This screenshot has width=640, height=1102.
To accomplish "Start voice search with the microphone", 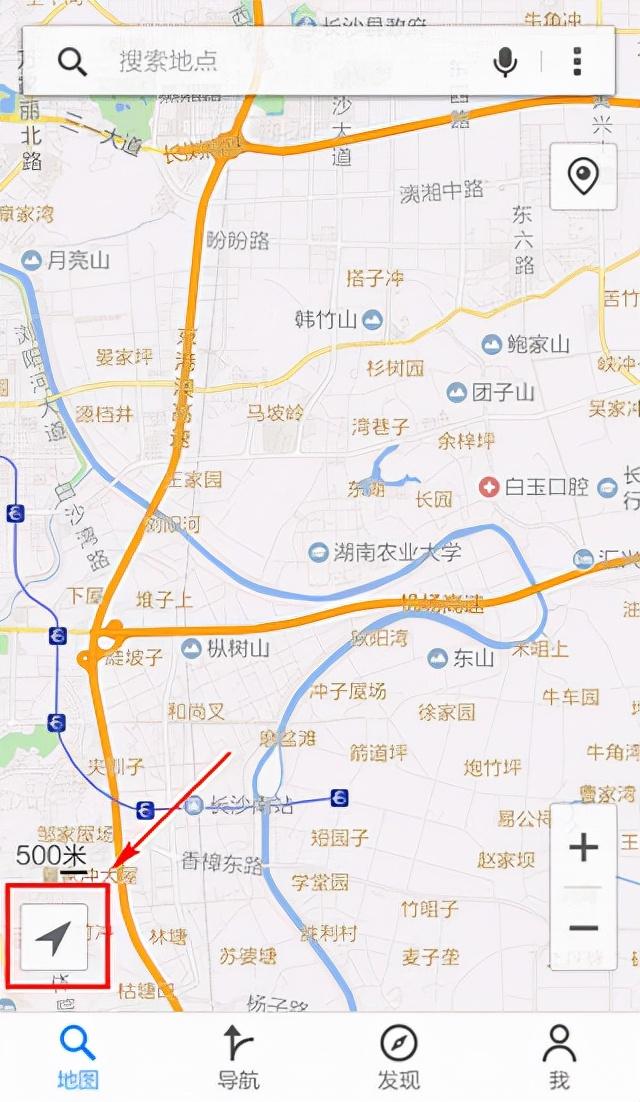I will [506, 62].
